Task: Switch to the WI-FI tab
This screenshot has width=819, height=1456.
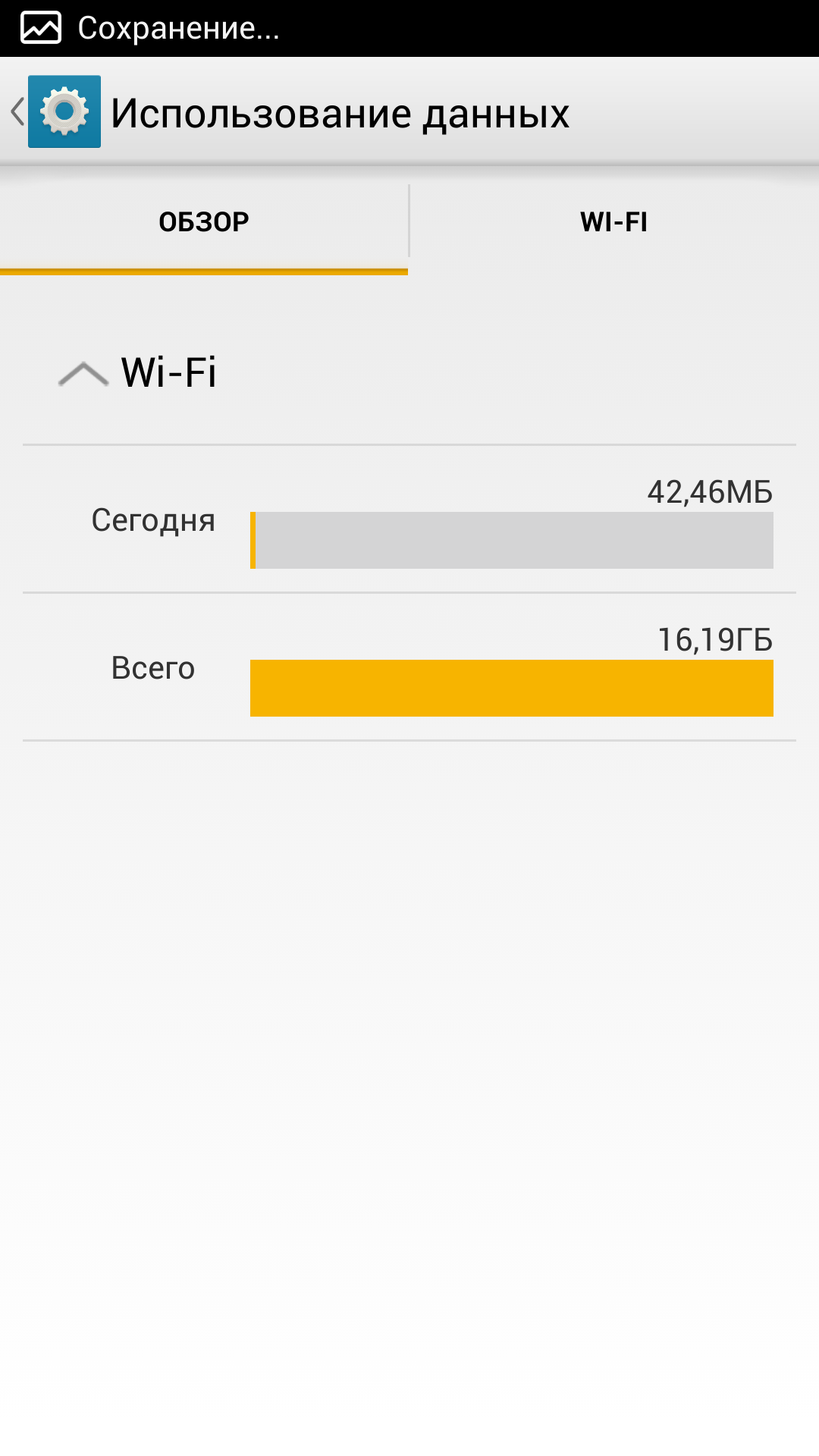Action: click(x=614, y=222)
